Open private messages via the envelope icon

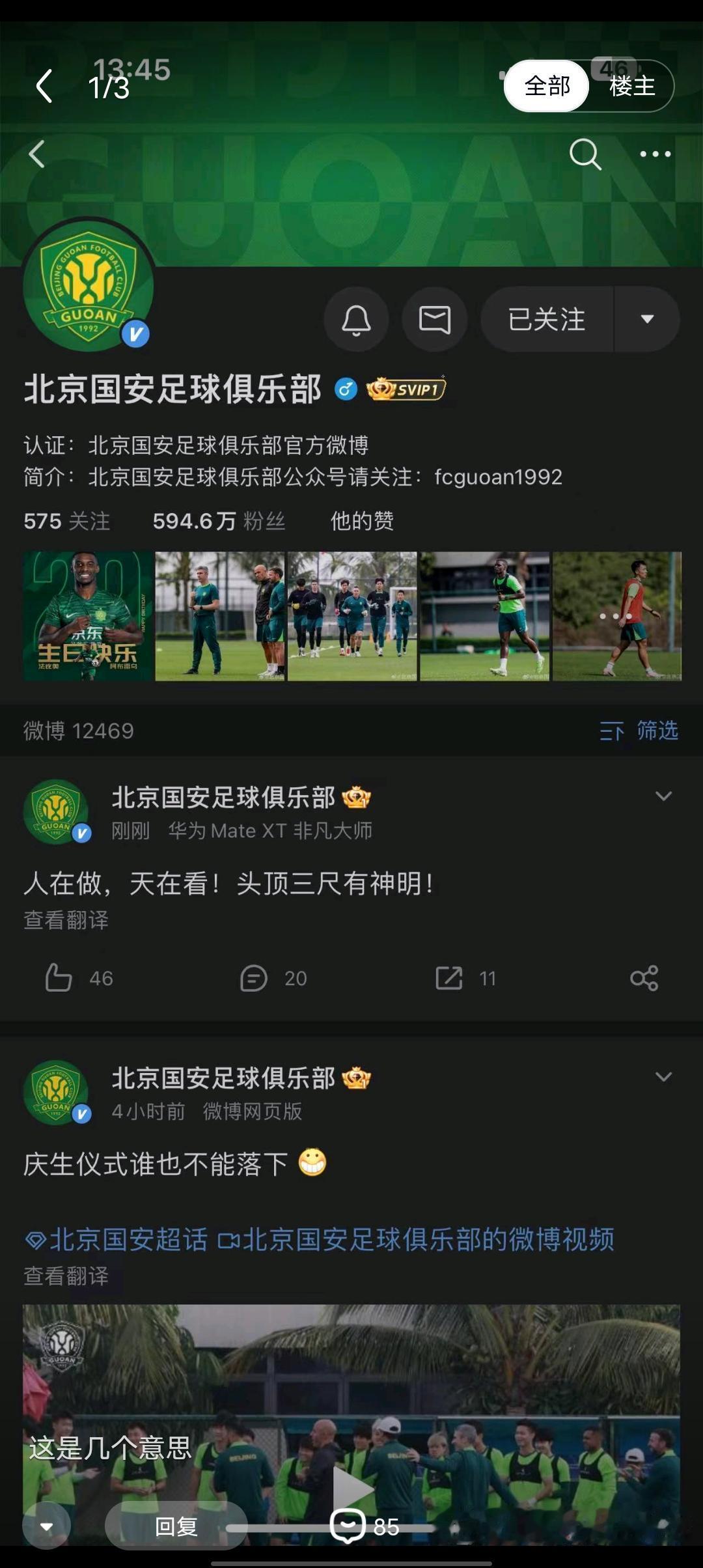pos(434,319)
